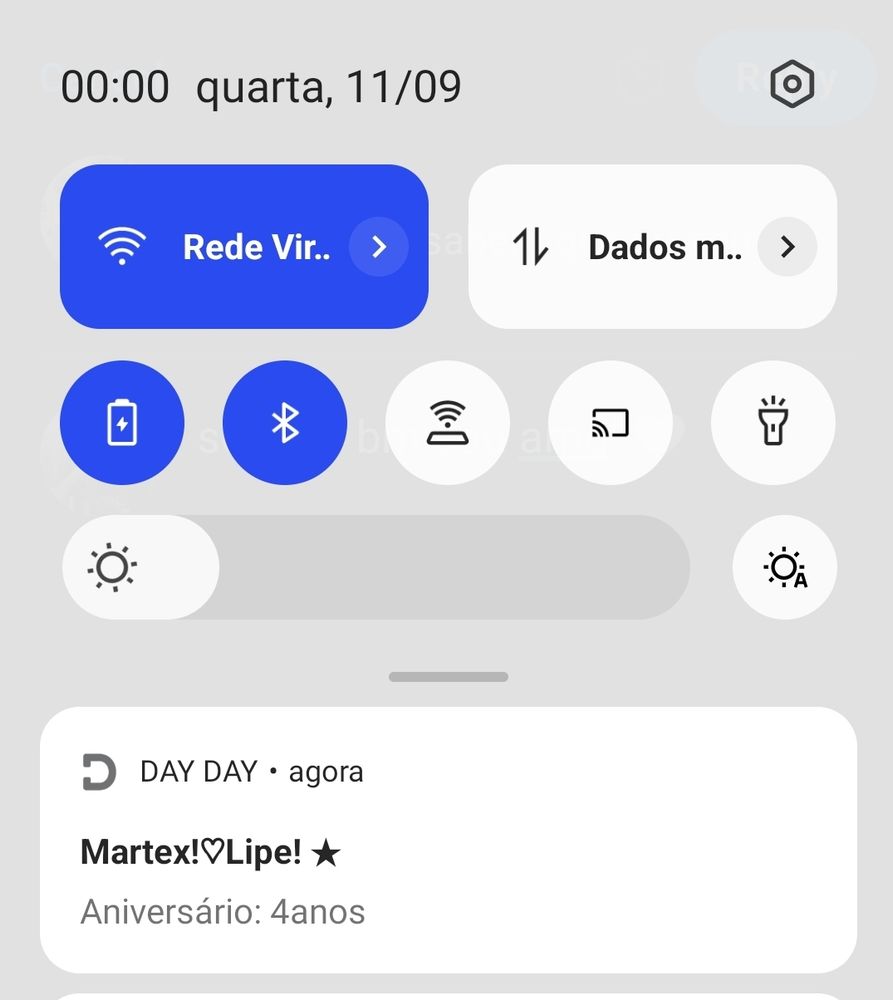Open settings via the gear icon

[792, 84]
